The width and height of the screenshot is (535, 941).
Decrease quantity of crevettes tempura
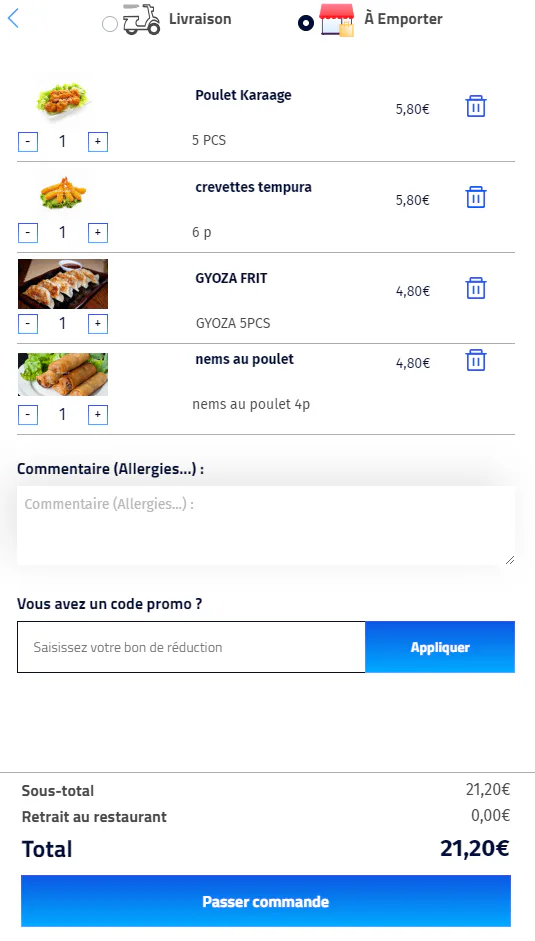tap(28, 233)
